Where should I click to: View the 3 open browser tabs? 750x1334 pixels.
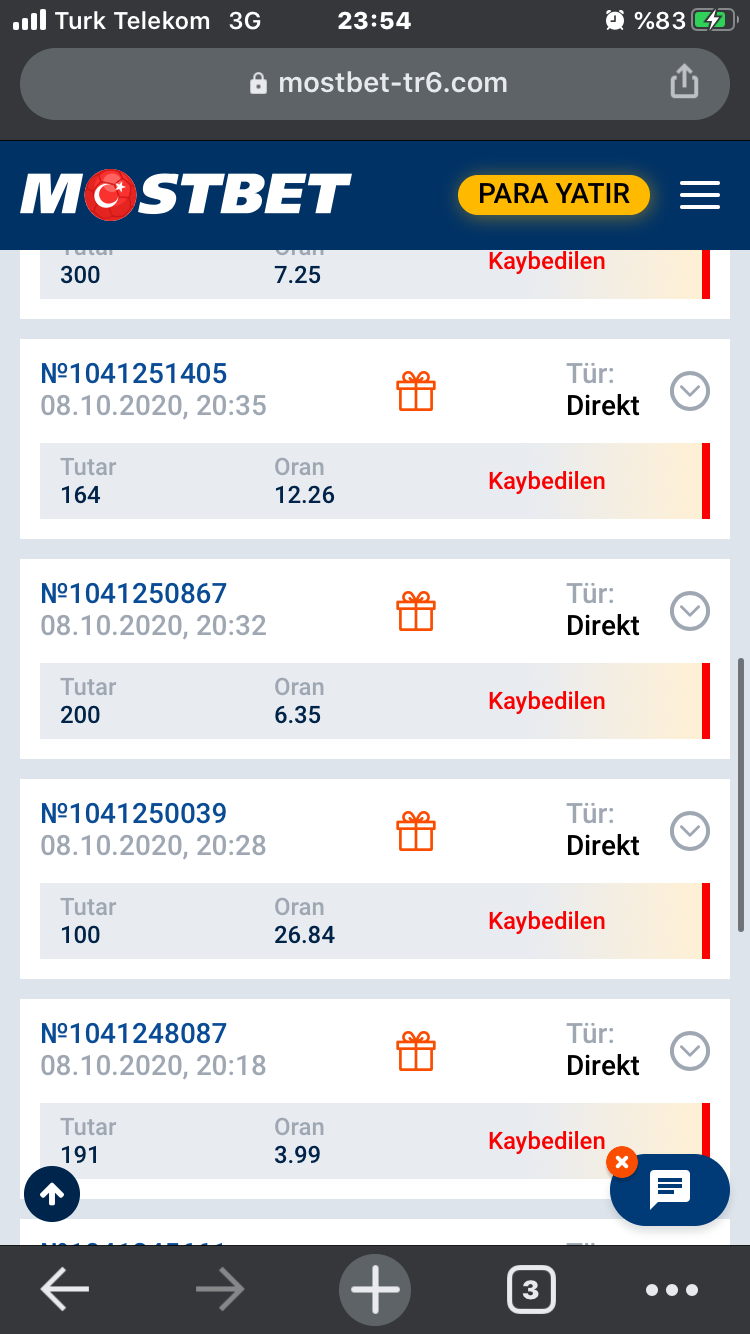531,1290
